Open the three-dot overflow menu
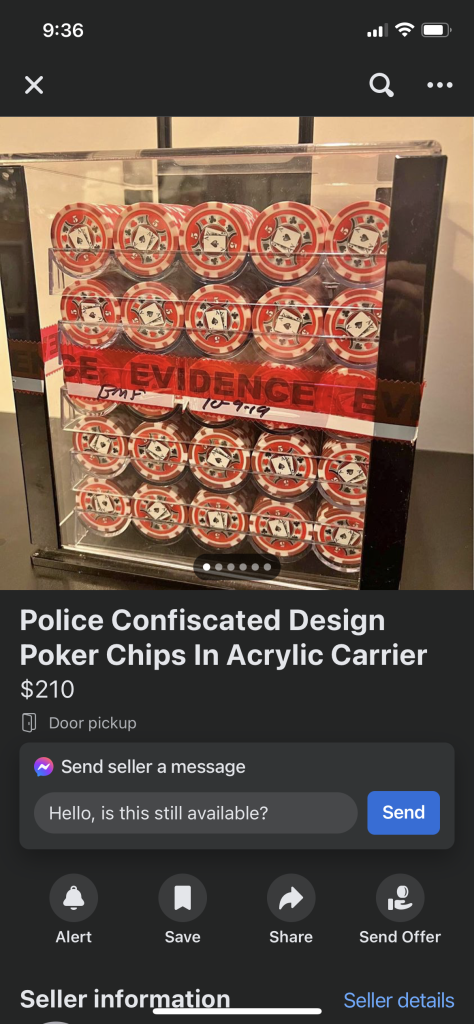Image resolution: width=474 pixels, height=1024 pixels. [x=439, y=85]
